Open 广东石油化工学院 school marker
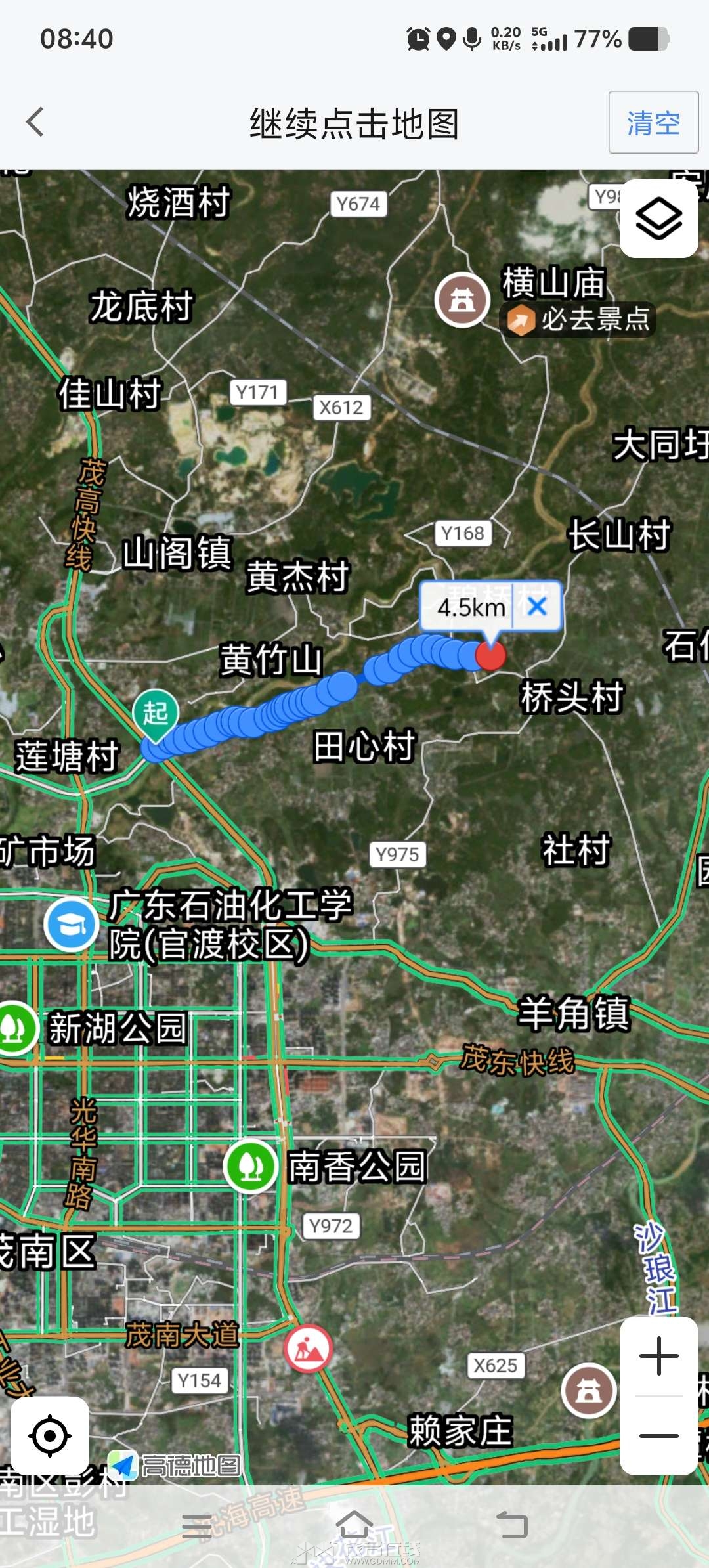 [x=72, y=924]
